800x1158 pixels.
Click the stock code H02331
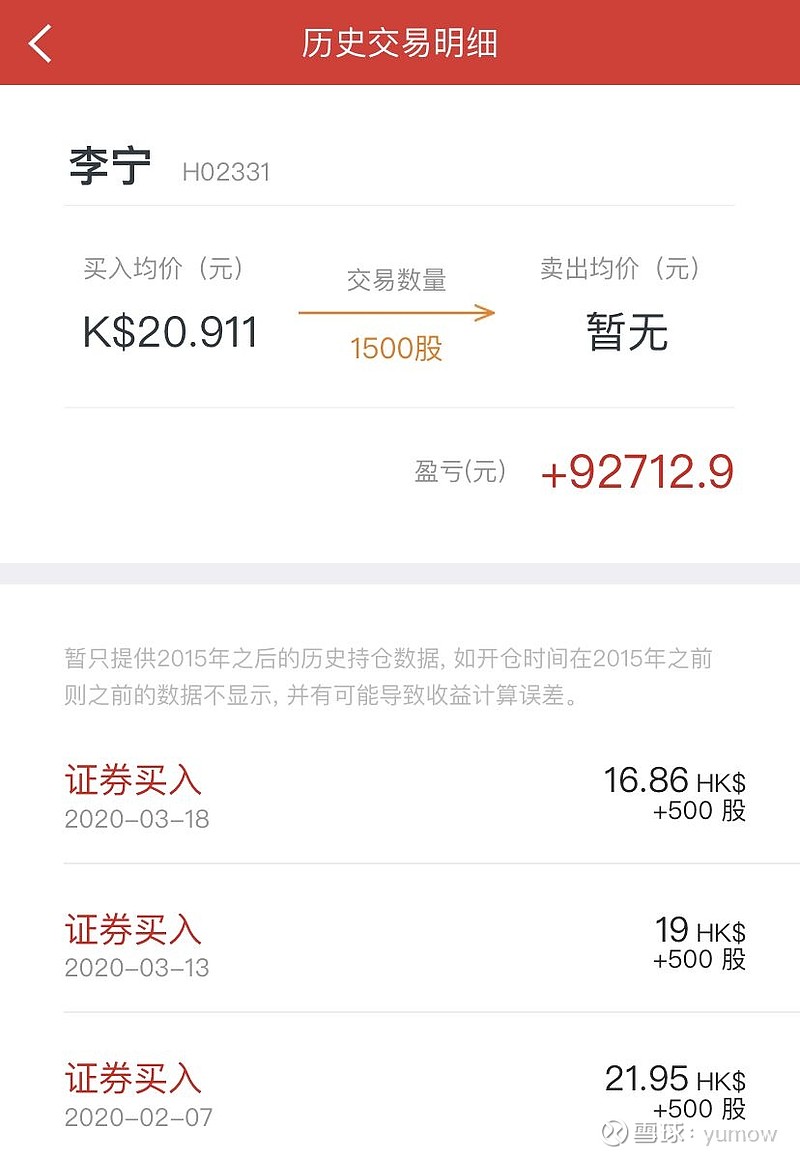(226, 173)
